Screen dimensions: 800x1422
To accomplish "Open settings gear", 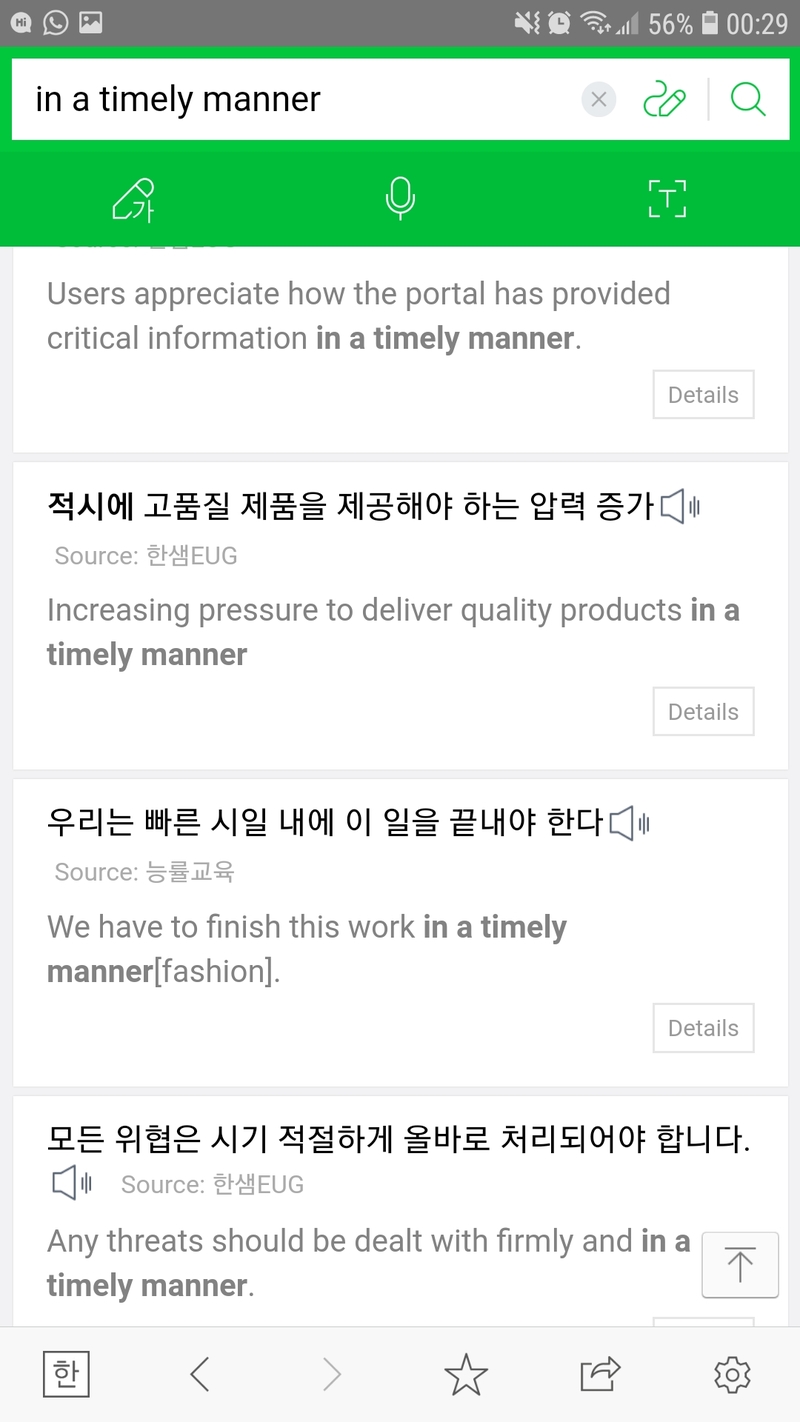I will [x=732, y=1375].
